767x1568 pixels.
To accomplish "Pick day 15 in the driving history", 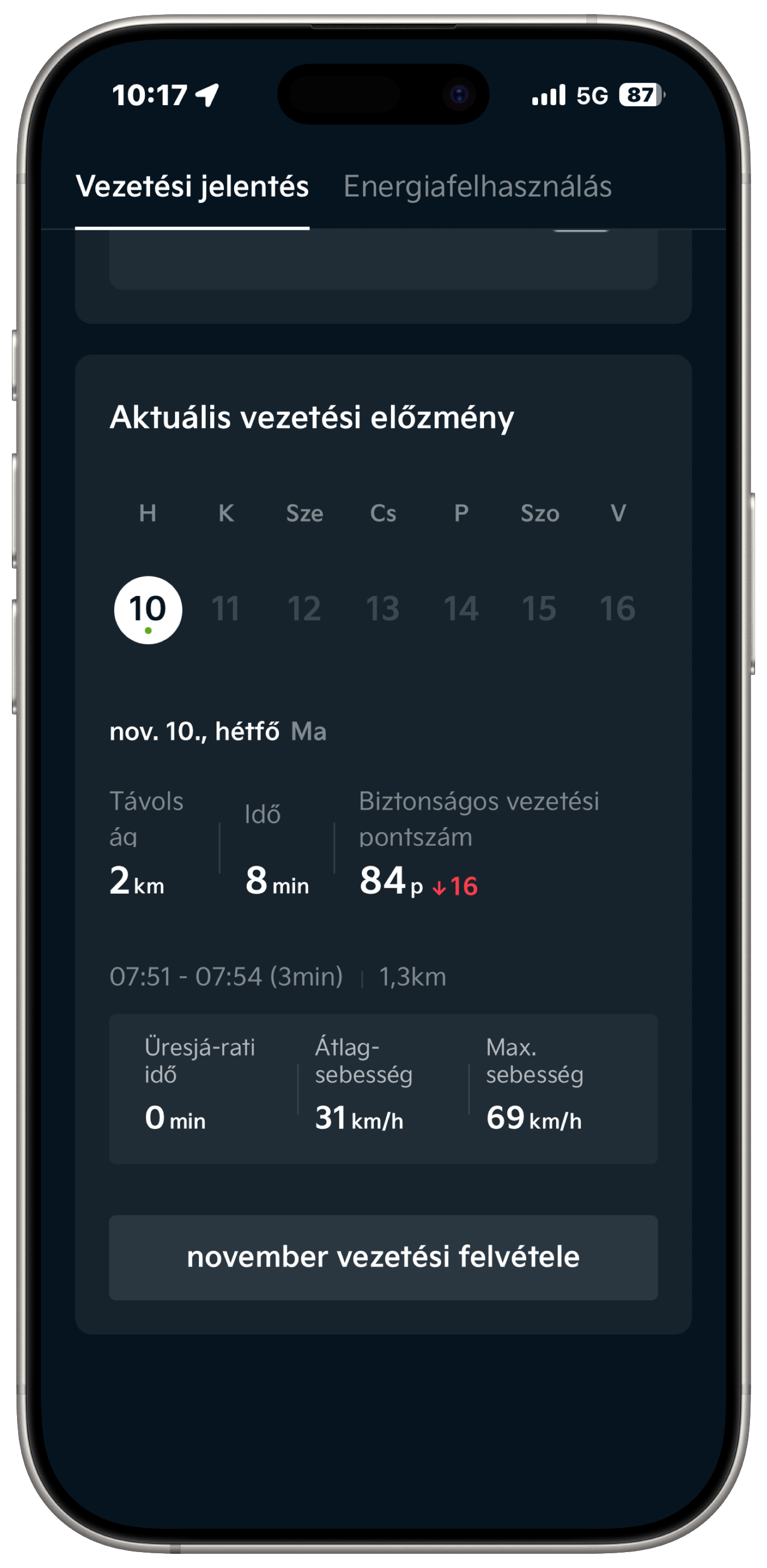I will point(539,609).
